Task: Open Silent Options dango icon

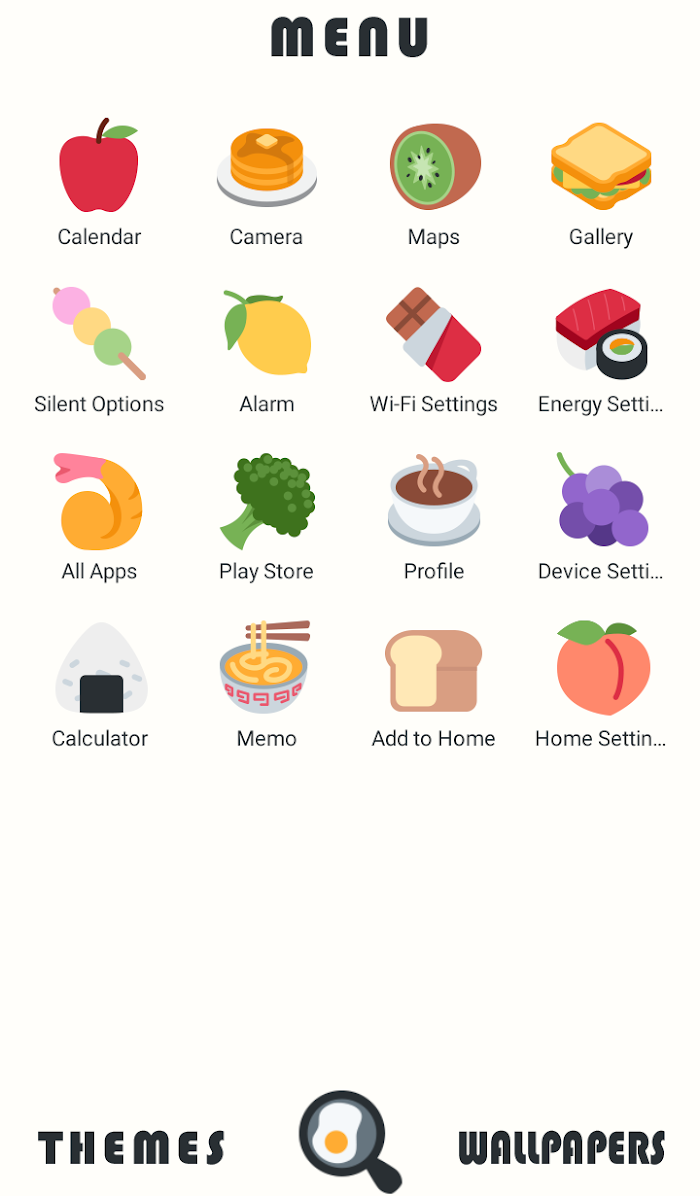Action: coord(99,333)
